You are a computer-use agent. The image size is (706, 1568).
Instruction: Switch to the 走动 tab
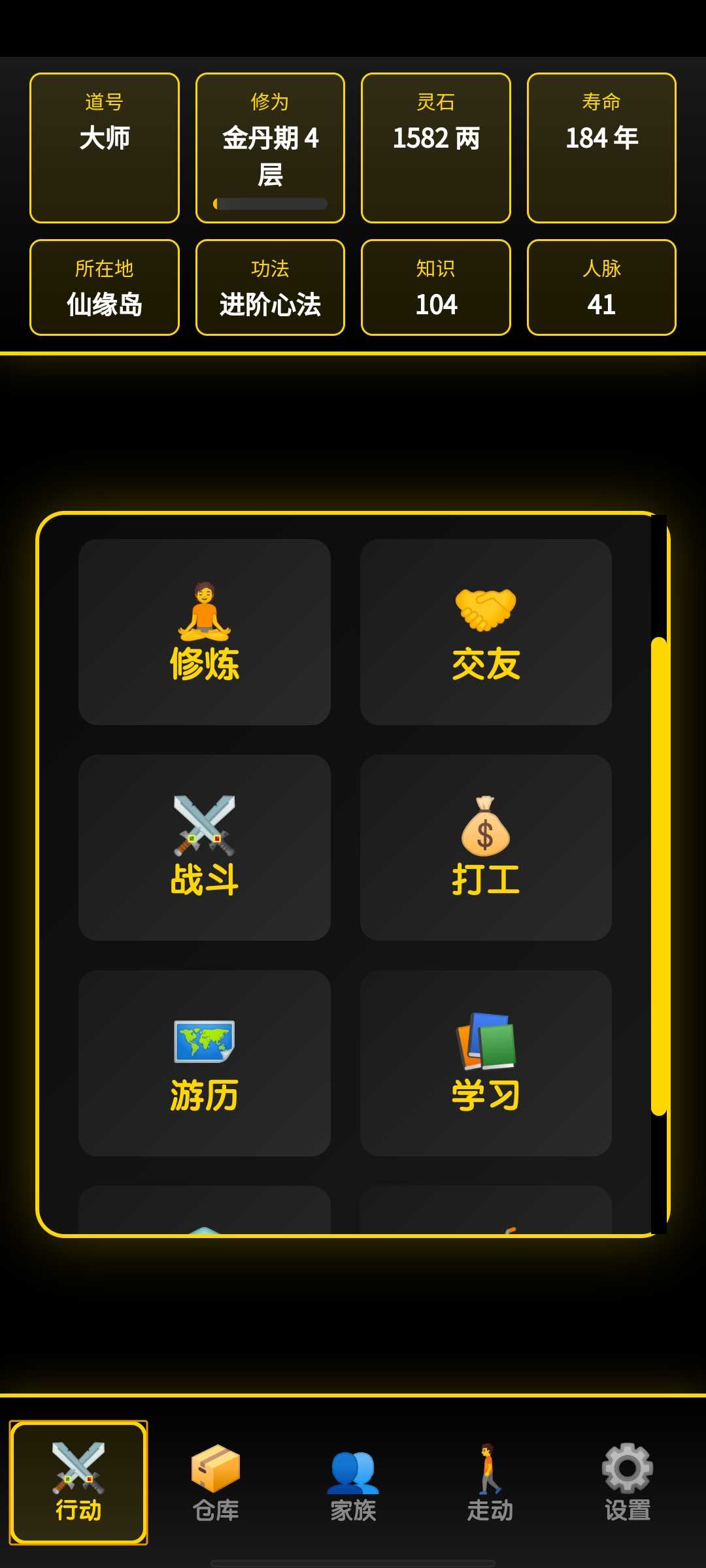tap(490, 1482)
